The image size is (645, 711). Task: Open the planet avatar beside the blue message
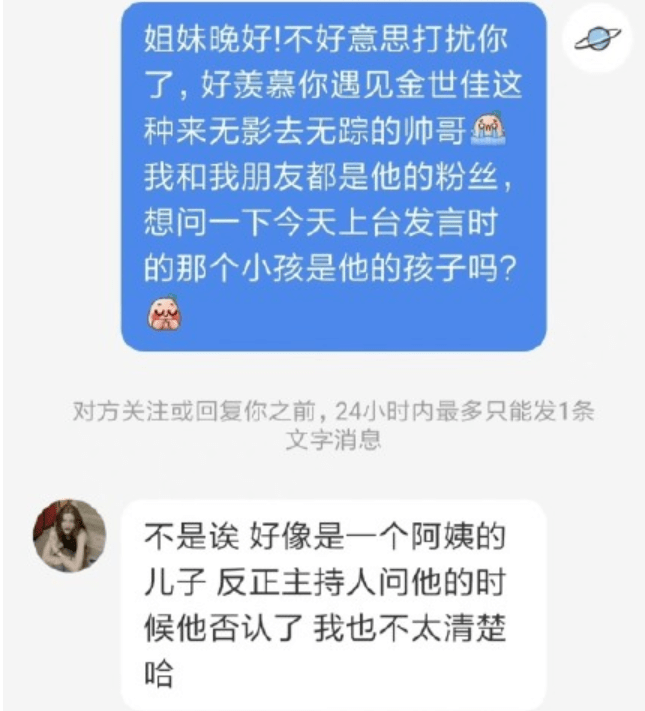pos(598,39)
